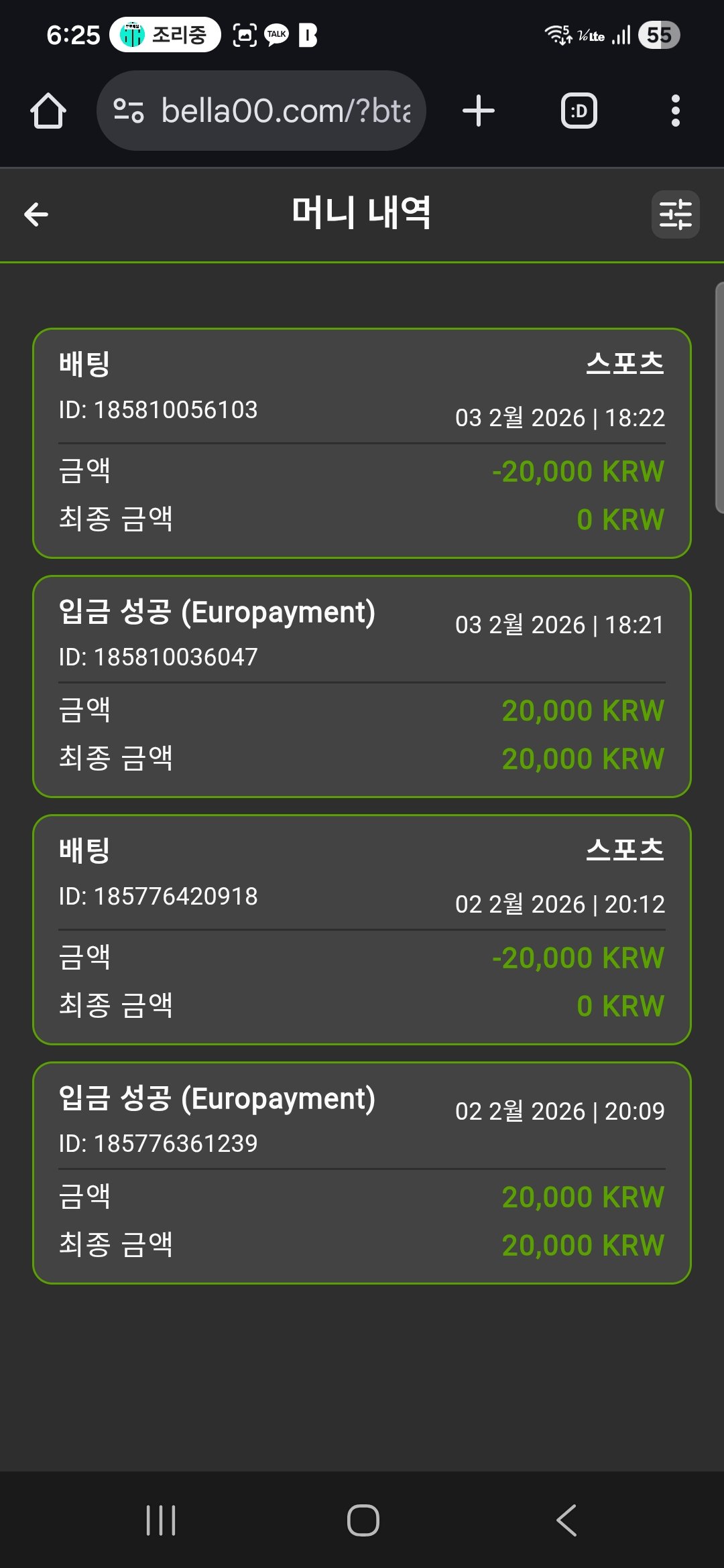Image resolution: width=724 pixels, height=1568 pixels.
Task: Open a new browser tab
Action: tap(479, 111)
